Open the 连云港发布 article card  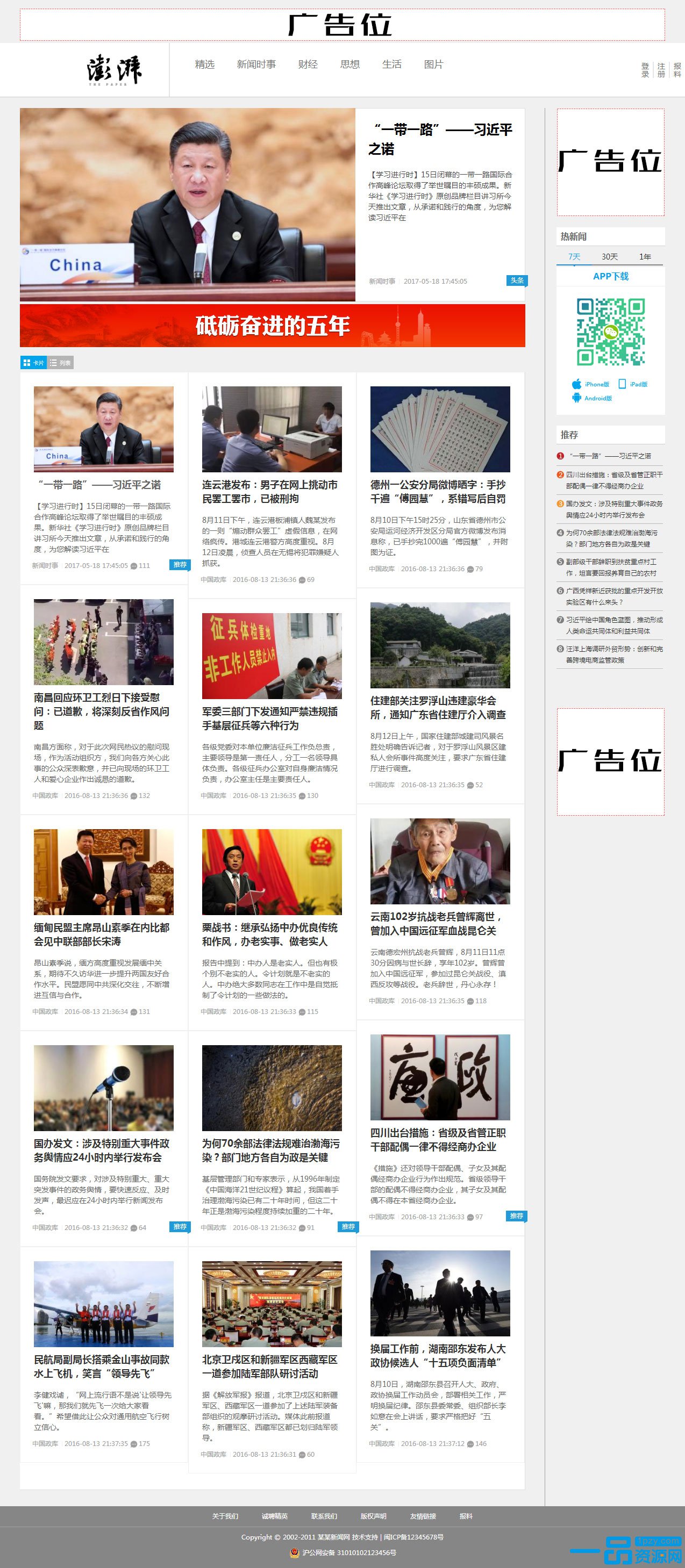point(272,485)
